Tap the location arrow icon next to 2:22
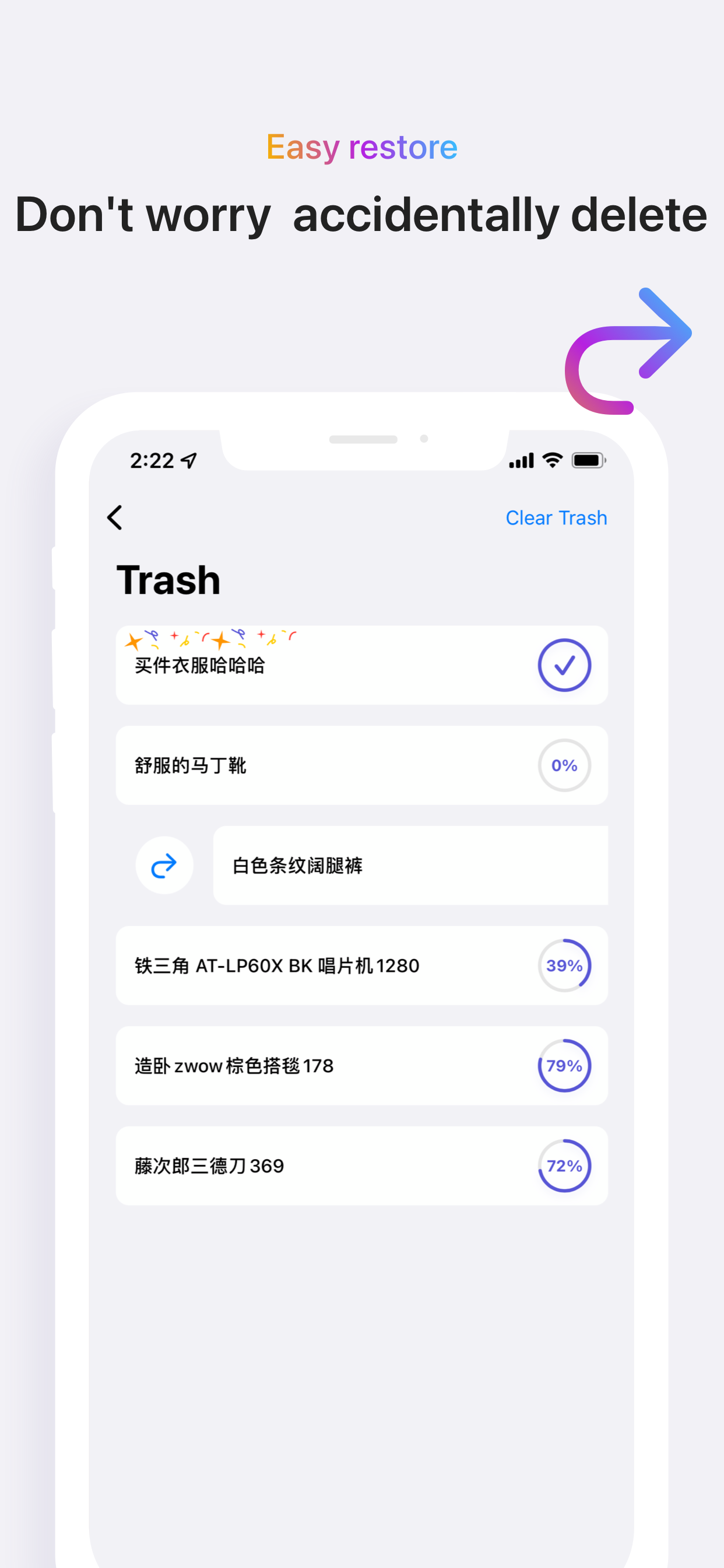 188,461
